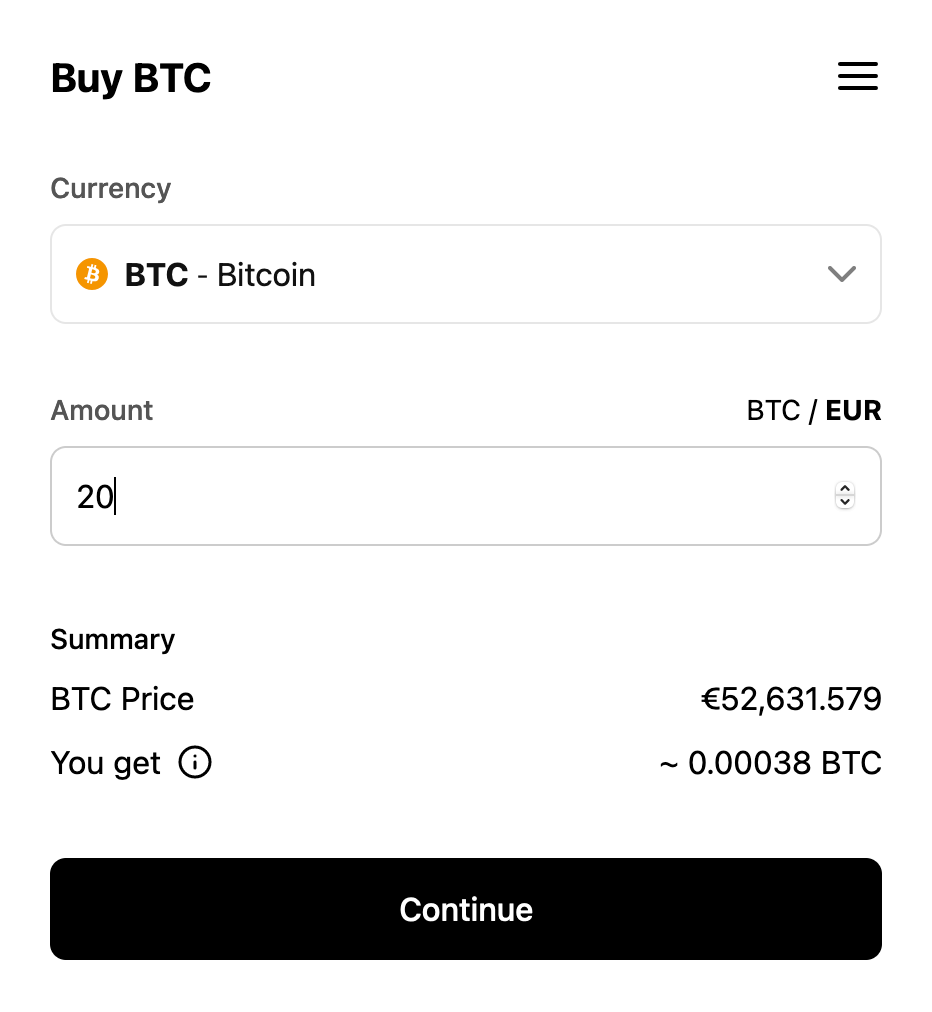
Task: Toggle between BTC and EUR denomination
Action: click(x=813, y=410)
